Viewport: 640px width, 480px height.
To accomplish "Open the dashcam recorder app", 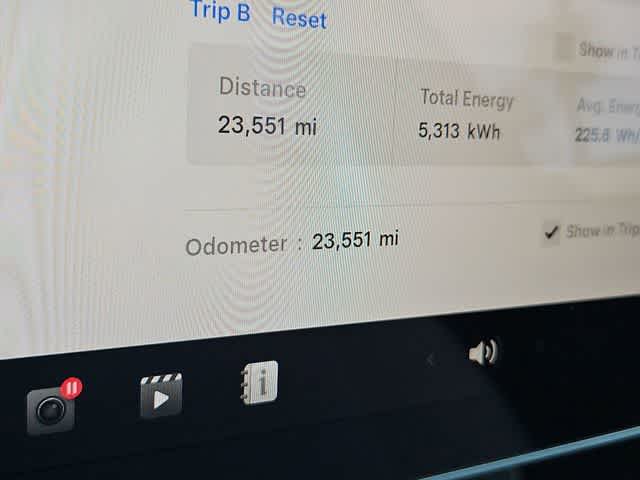I will tap(51, 409).
